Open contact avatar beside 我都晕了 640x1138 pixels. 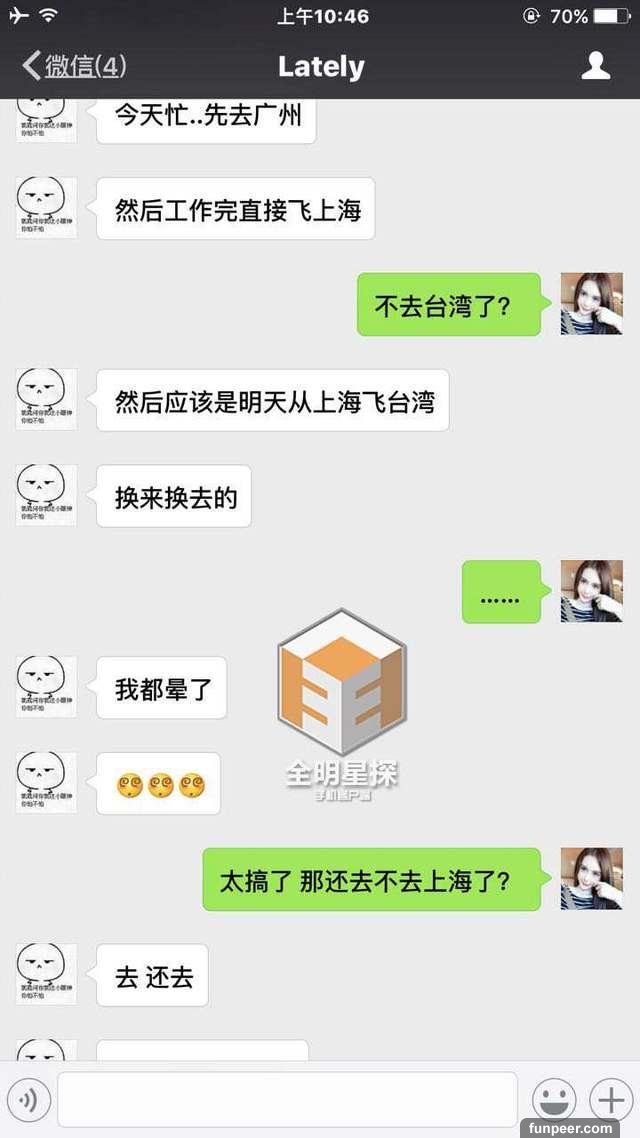pos(46,688)
